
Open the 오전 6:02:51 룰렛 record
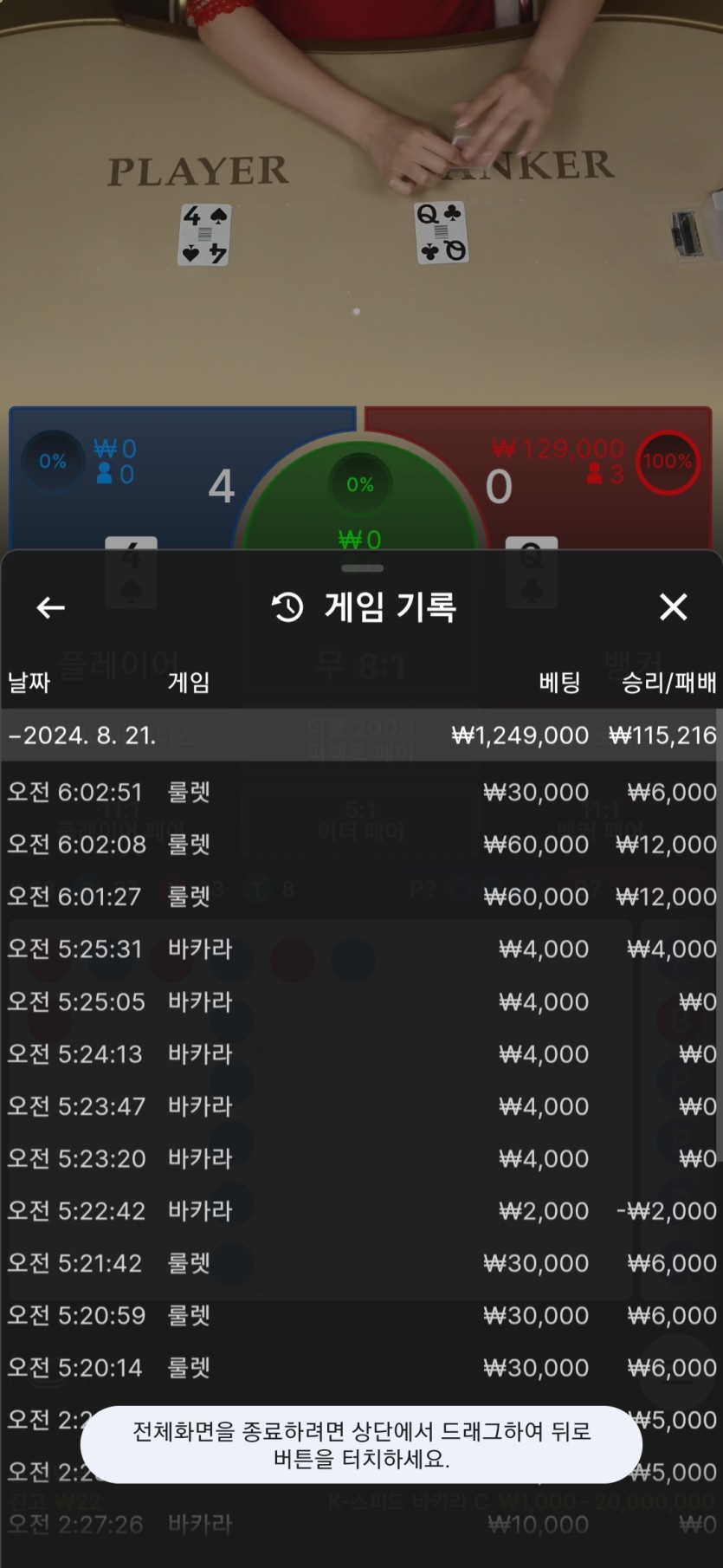(361, 792)
